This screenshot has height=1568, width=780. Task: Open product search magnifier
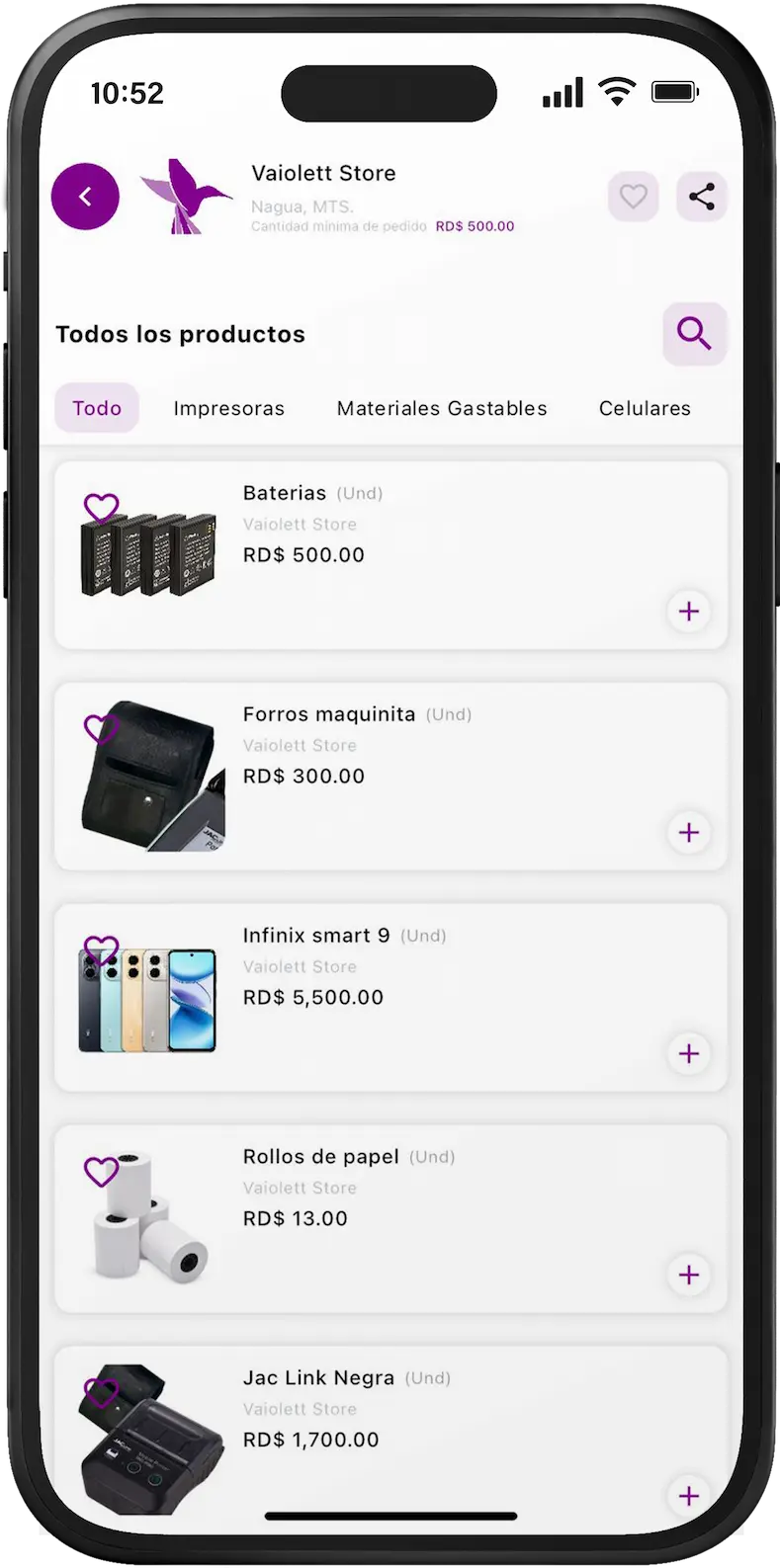click(x=694, y=334)
